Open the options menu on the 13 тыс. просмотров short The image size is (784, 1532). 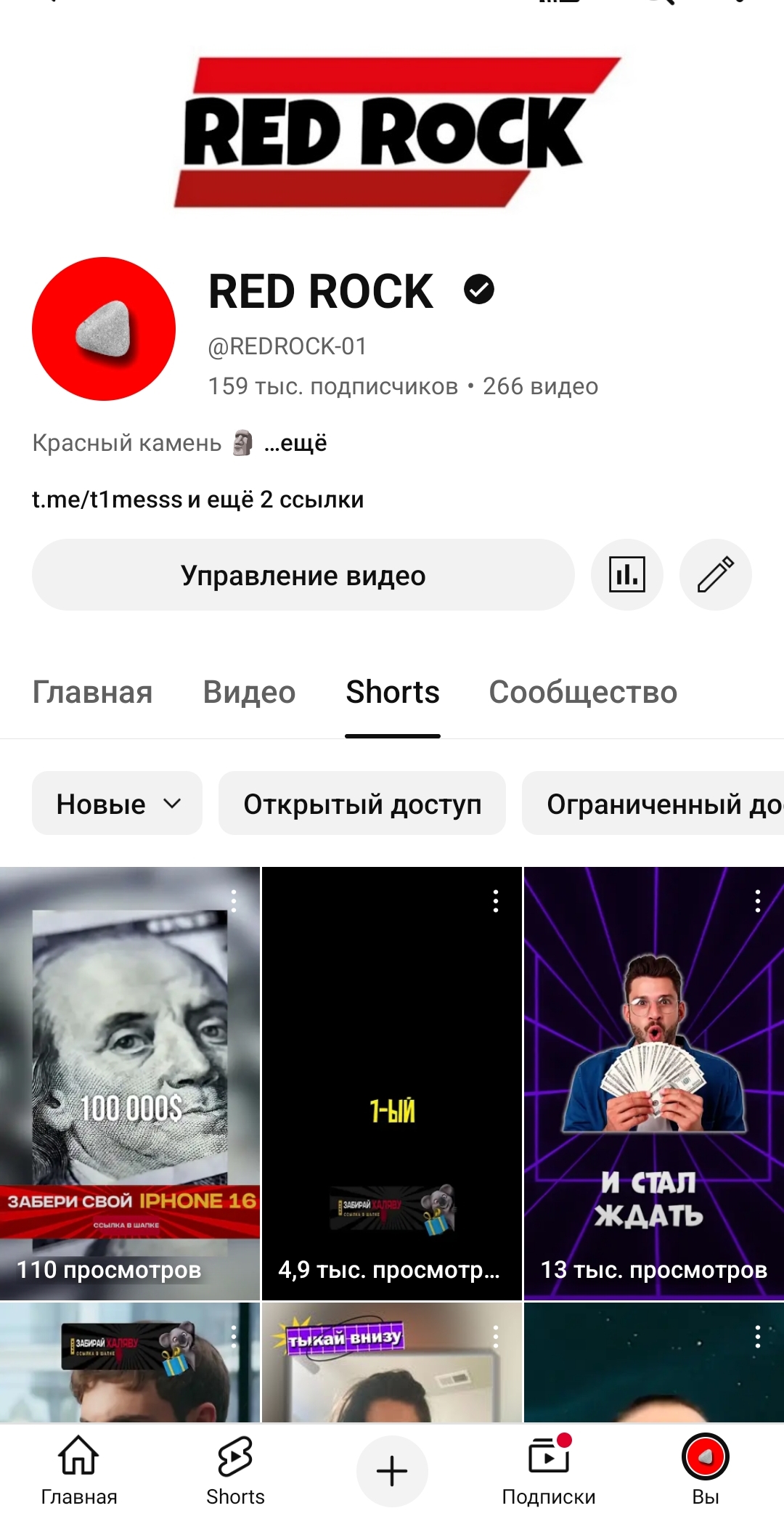point(757,901)
